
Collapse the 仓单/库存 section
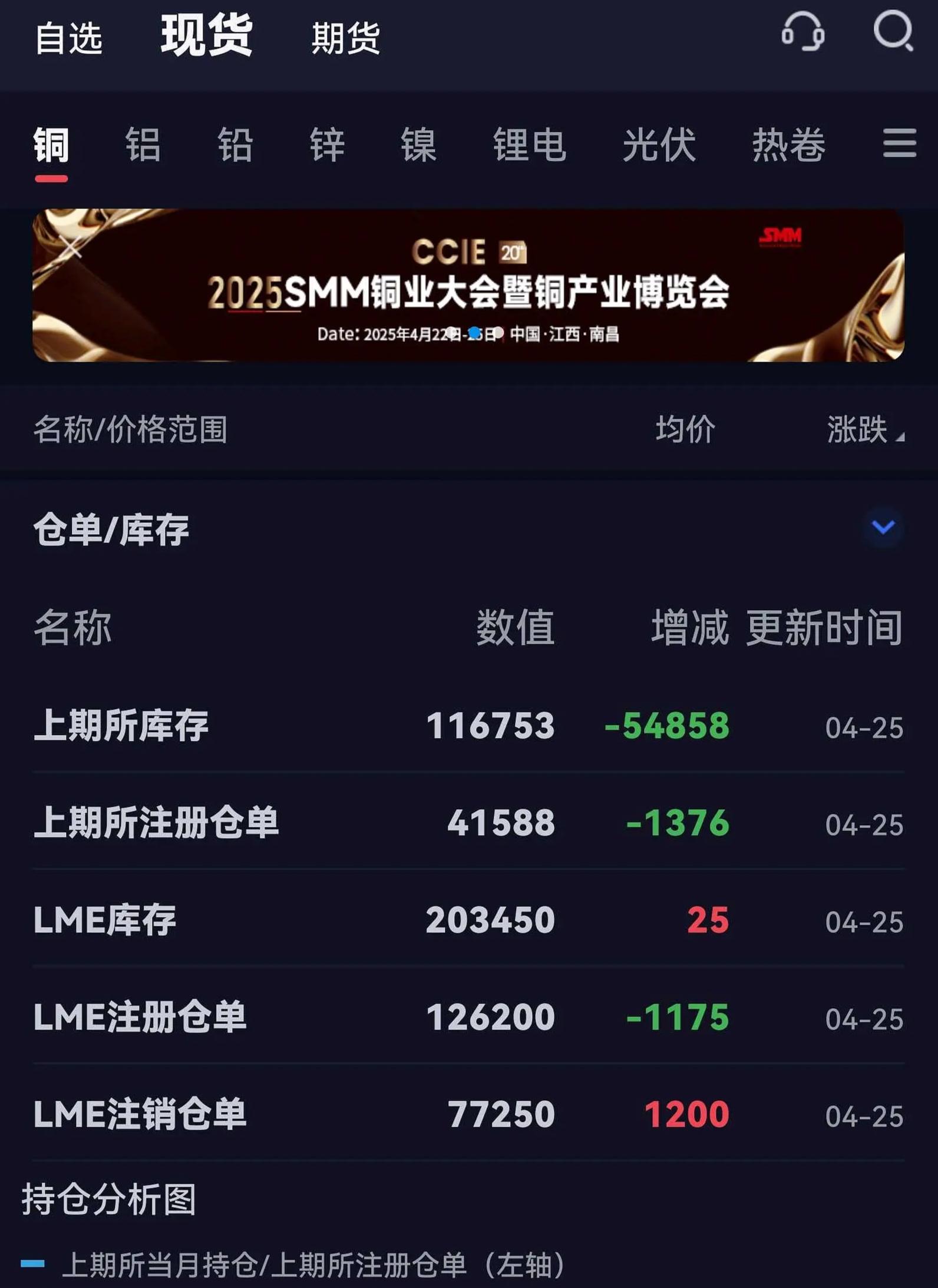tap(883, 527)
